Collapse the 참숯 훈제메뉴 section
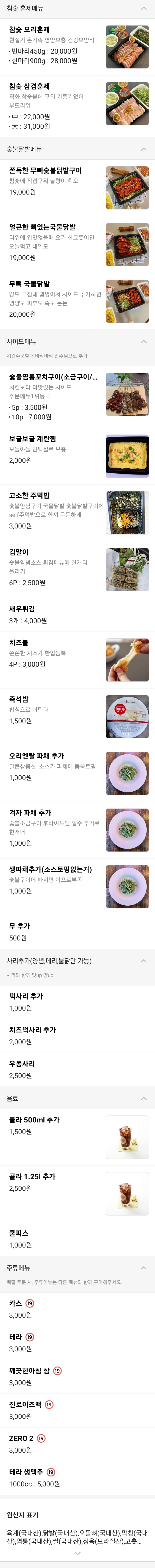The image size is (155, 1568). pos(144,8)
